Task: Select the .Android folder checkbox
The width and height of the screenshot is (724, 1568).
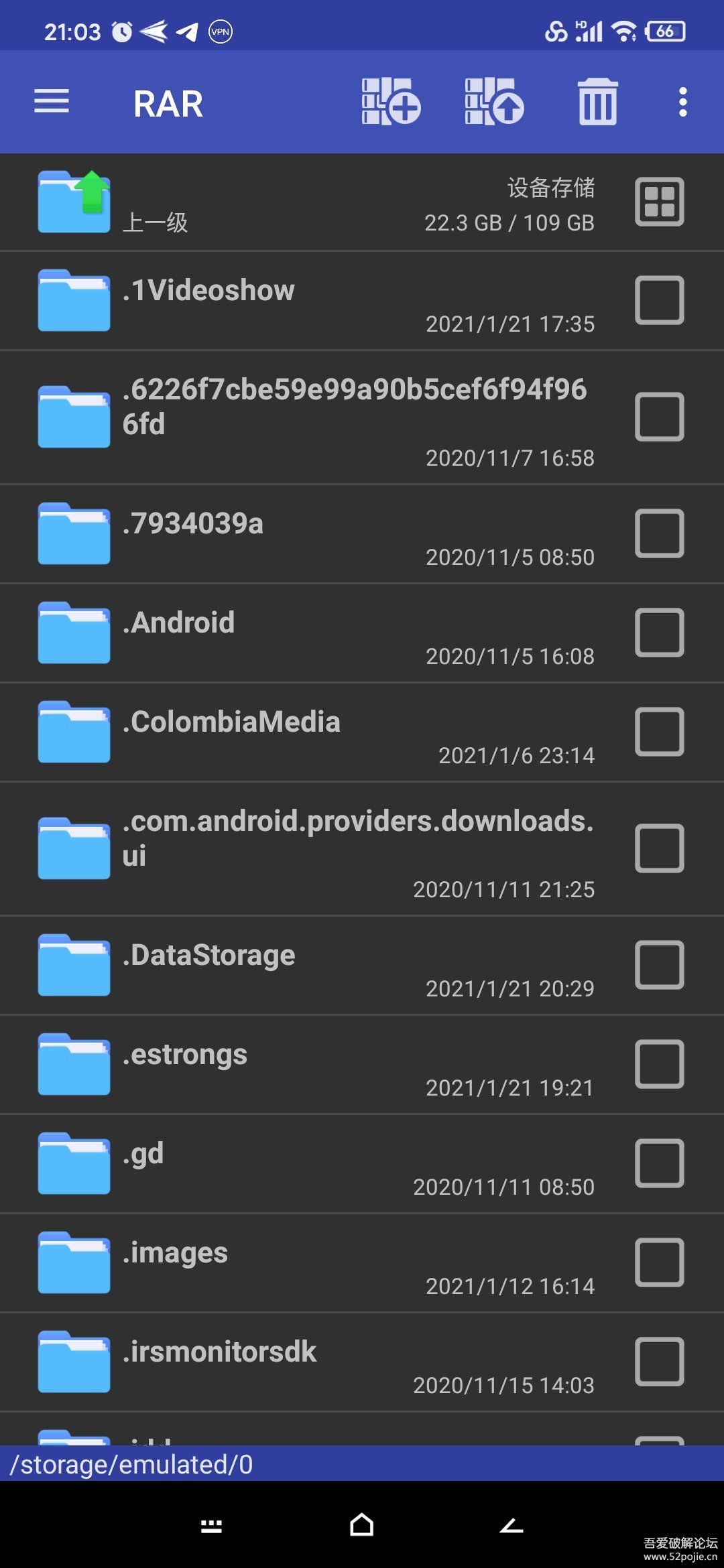Action: coord(659,633)
